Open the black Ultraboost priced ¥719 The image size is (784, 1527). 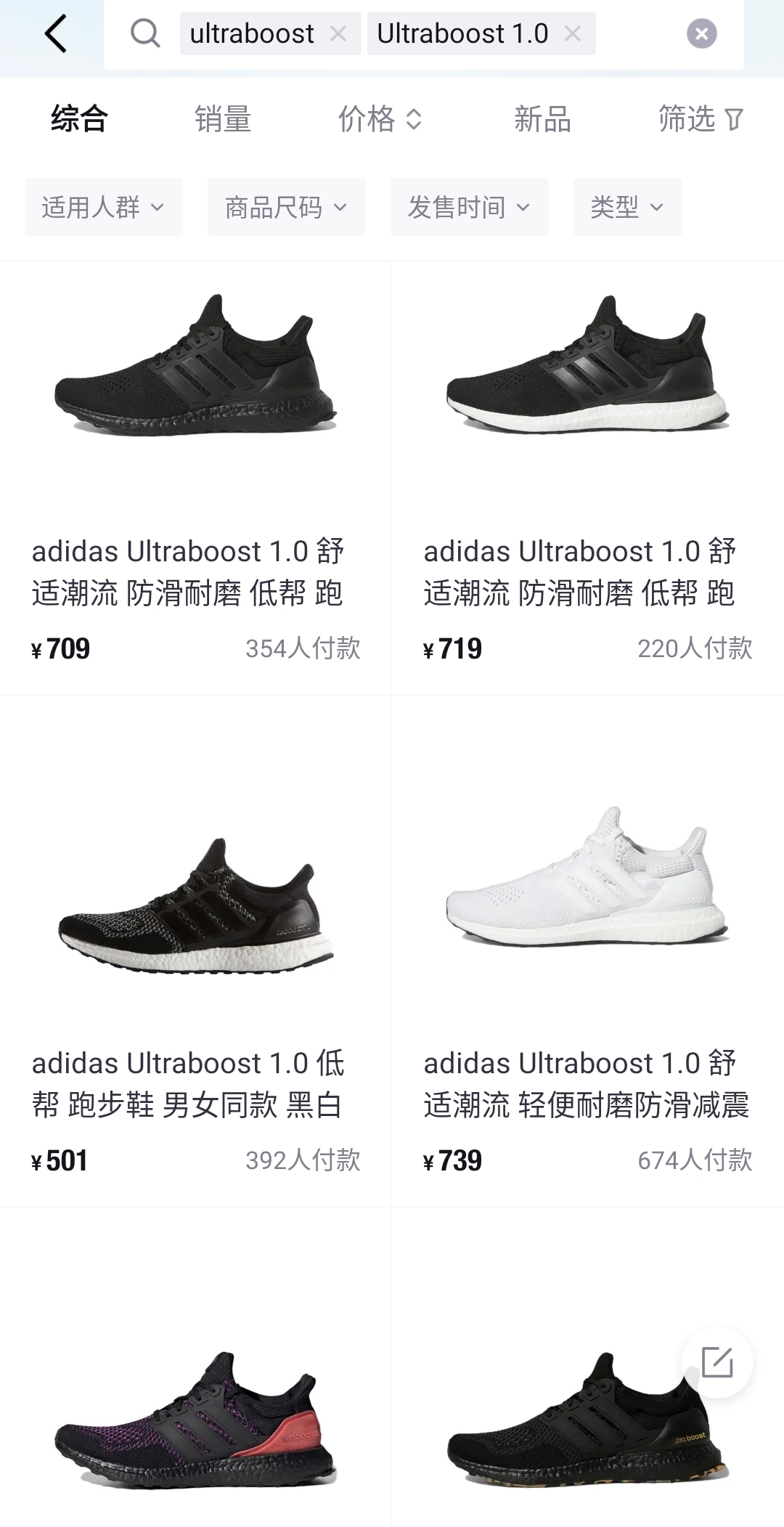[587, 465]
